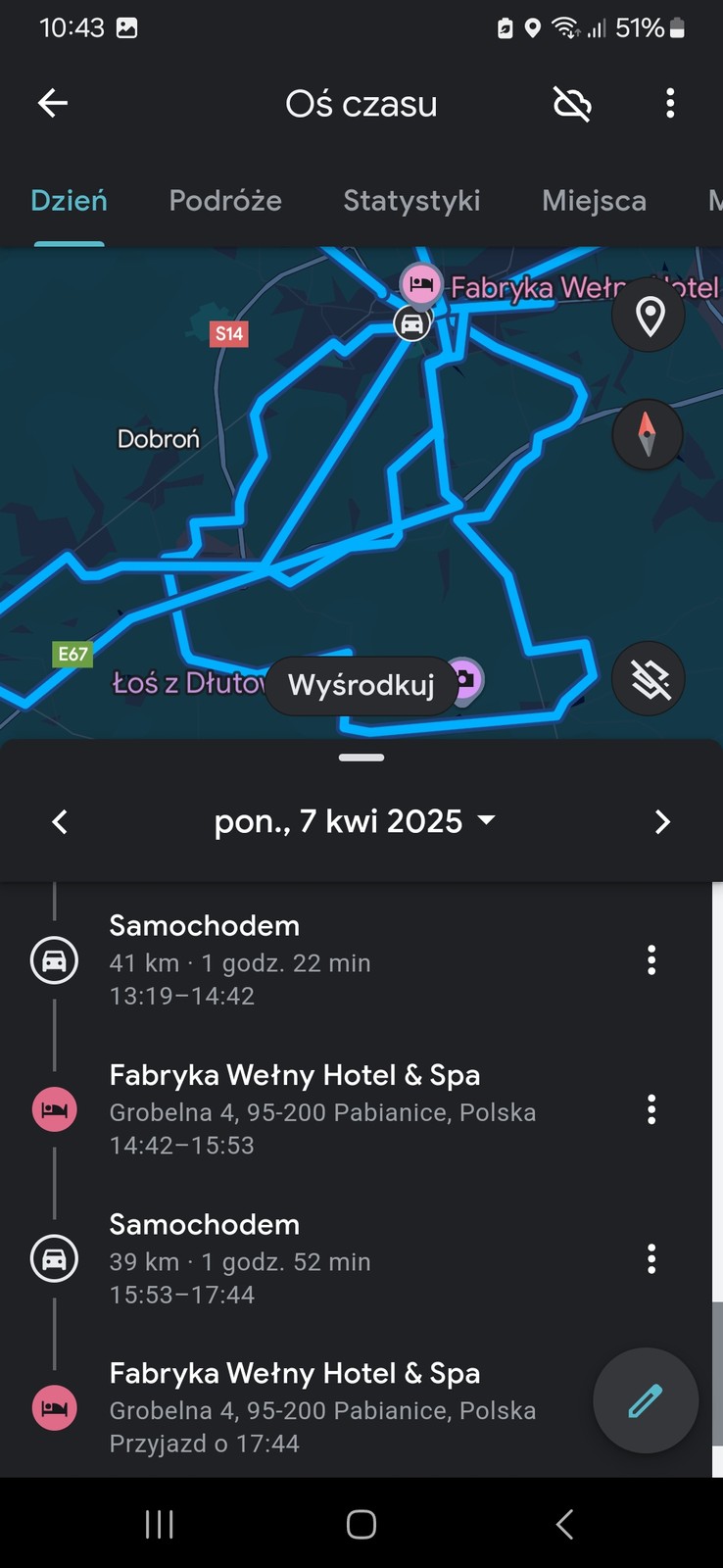Image resolution: width=723 pixels, height=1568 pixels.
Task: Select the car icon on the map
Action: 412,323
